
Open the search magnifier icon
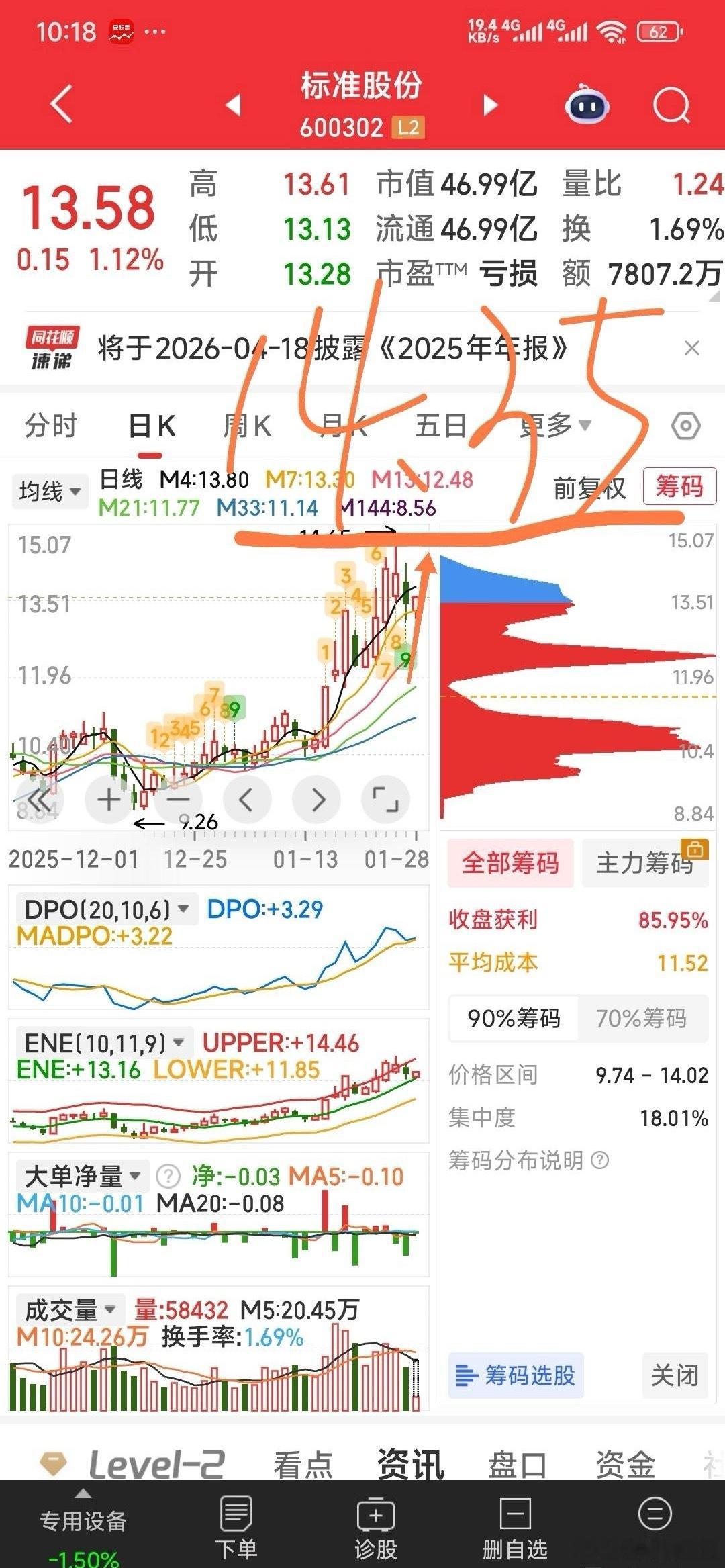671,105
